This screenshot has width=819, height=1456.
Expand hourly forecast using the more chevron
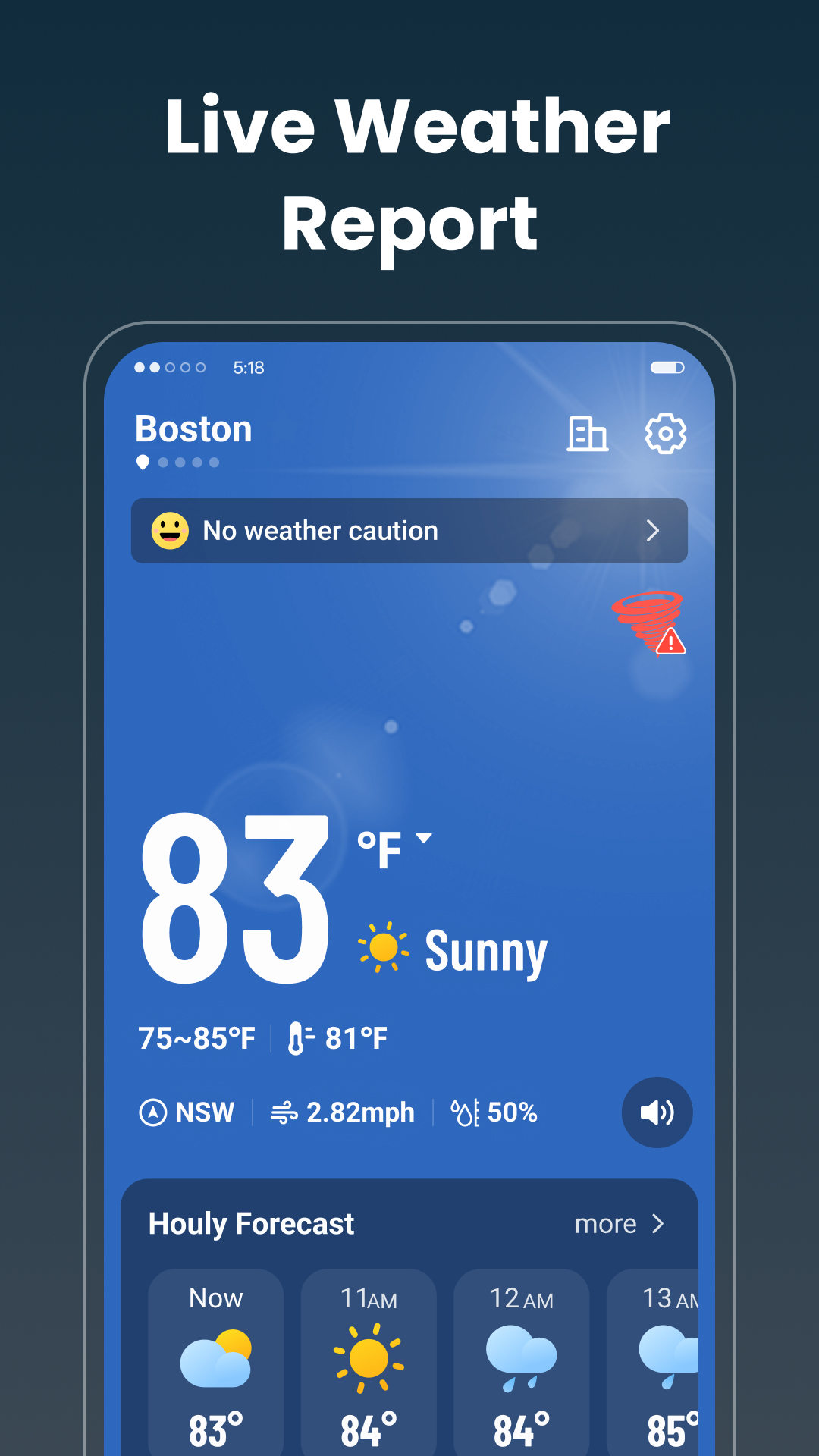point(659,1223)
